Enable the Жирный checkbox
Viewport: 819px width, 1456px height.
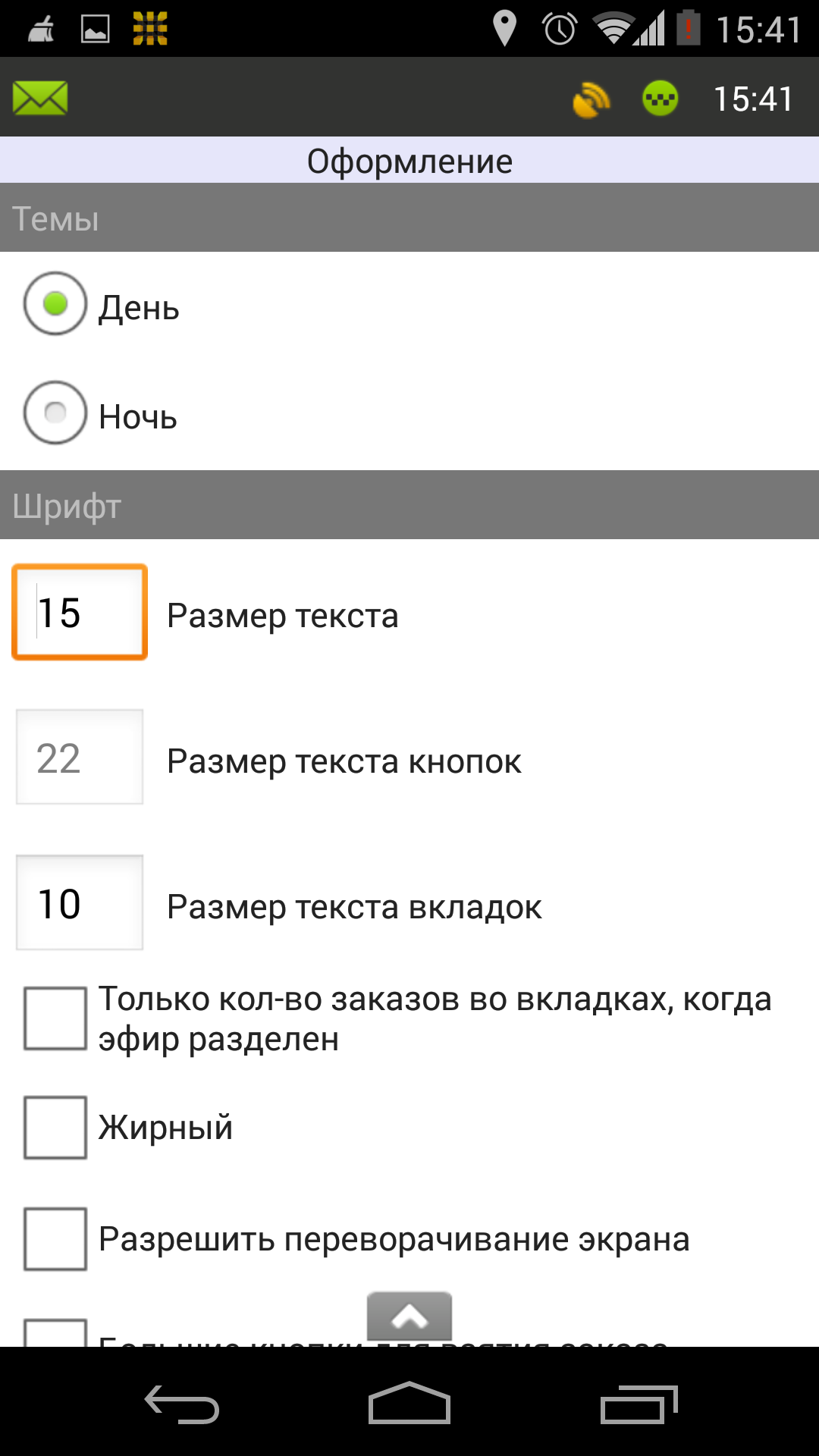(x=55, y=1128)
